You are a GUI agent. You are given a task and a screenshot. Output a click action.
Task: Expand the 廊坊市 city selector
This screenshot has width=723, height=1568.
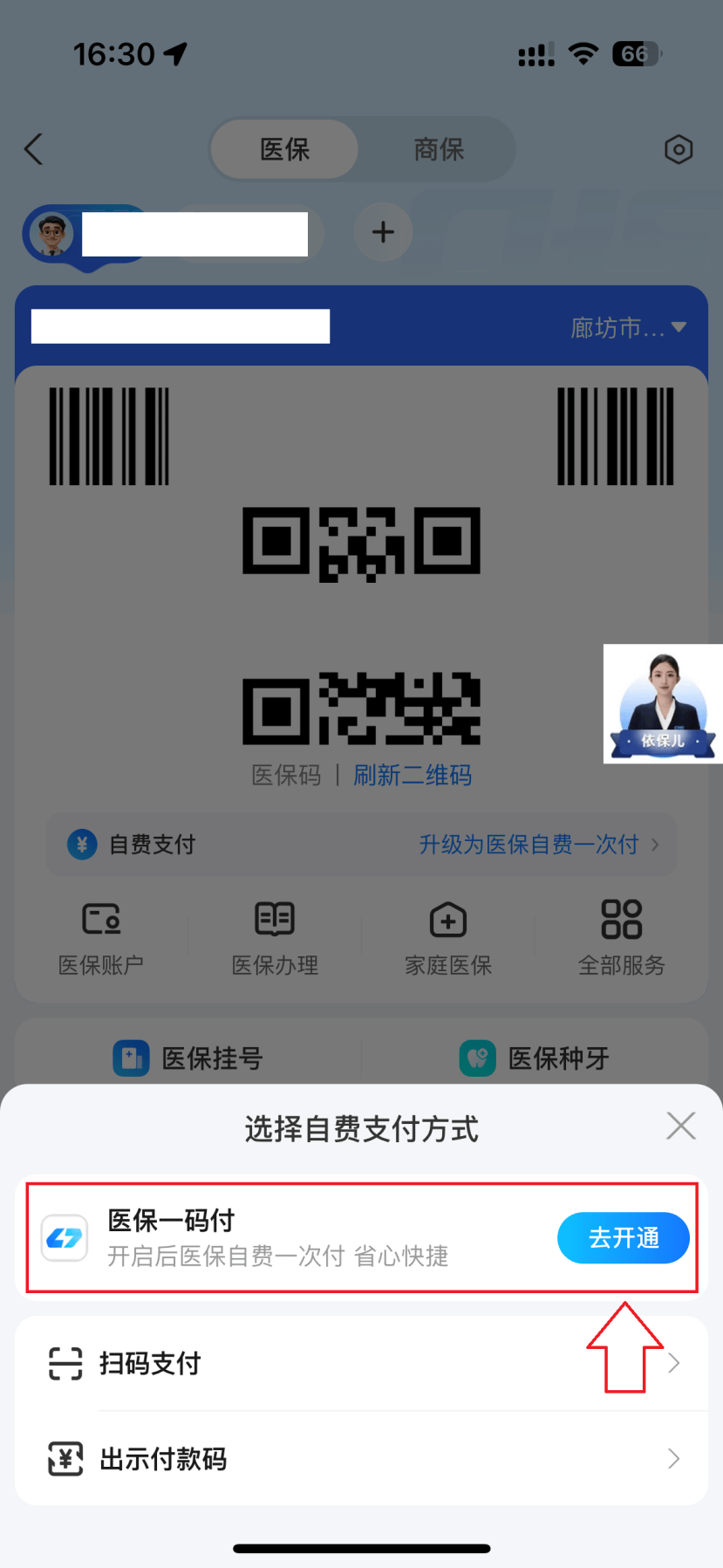point(627,327)
